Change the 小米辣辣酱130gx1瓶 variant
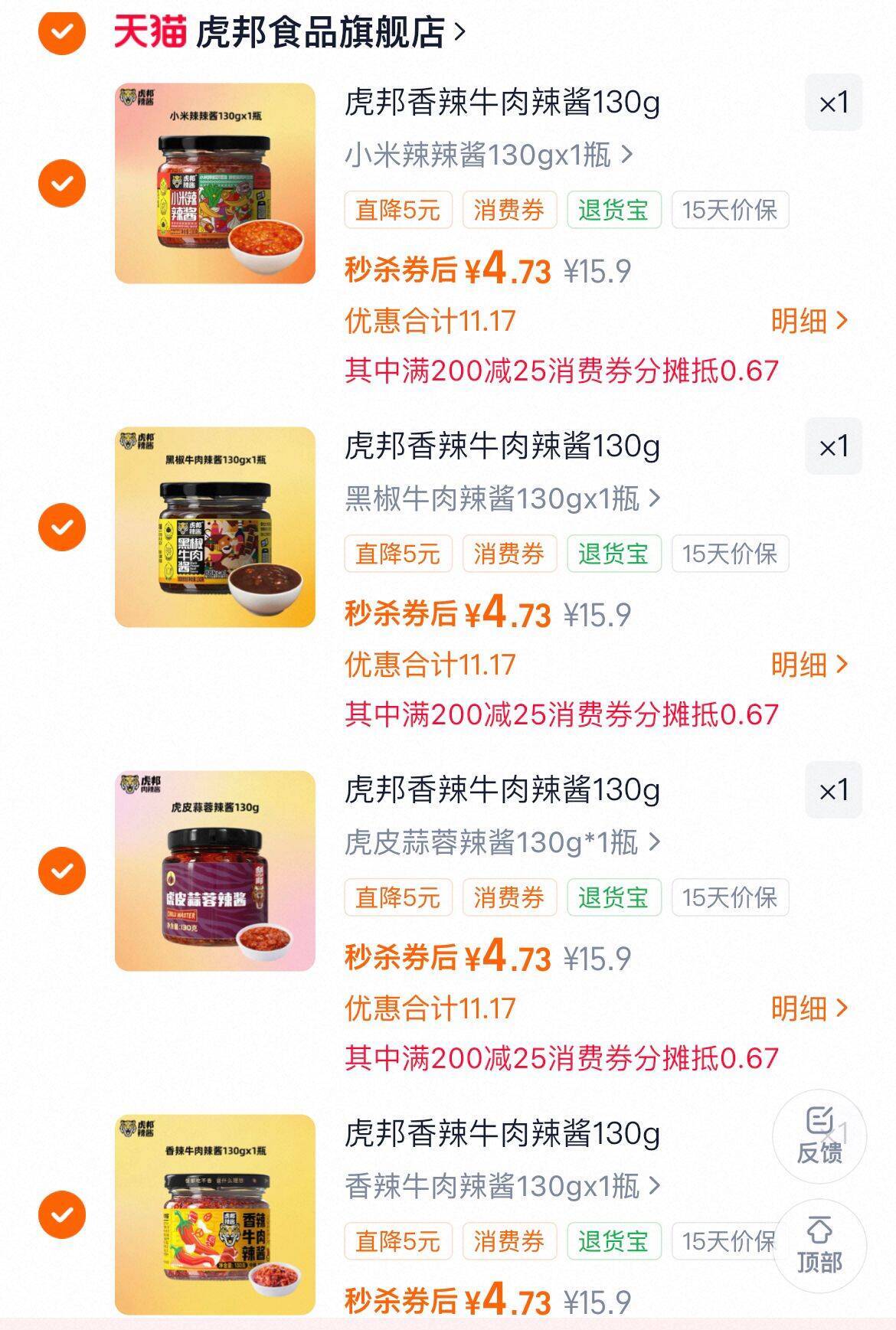The width and height of the screenshot is (896, 1330). (489, 155)
